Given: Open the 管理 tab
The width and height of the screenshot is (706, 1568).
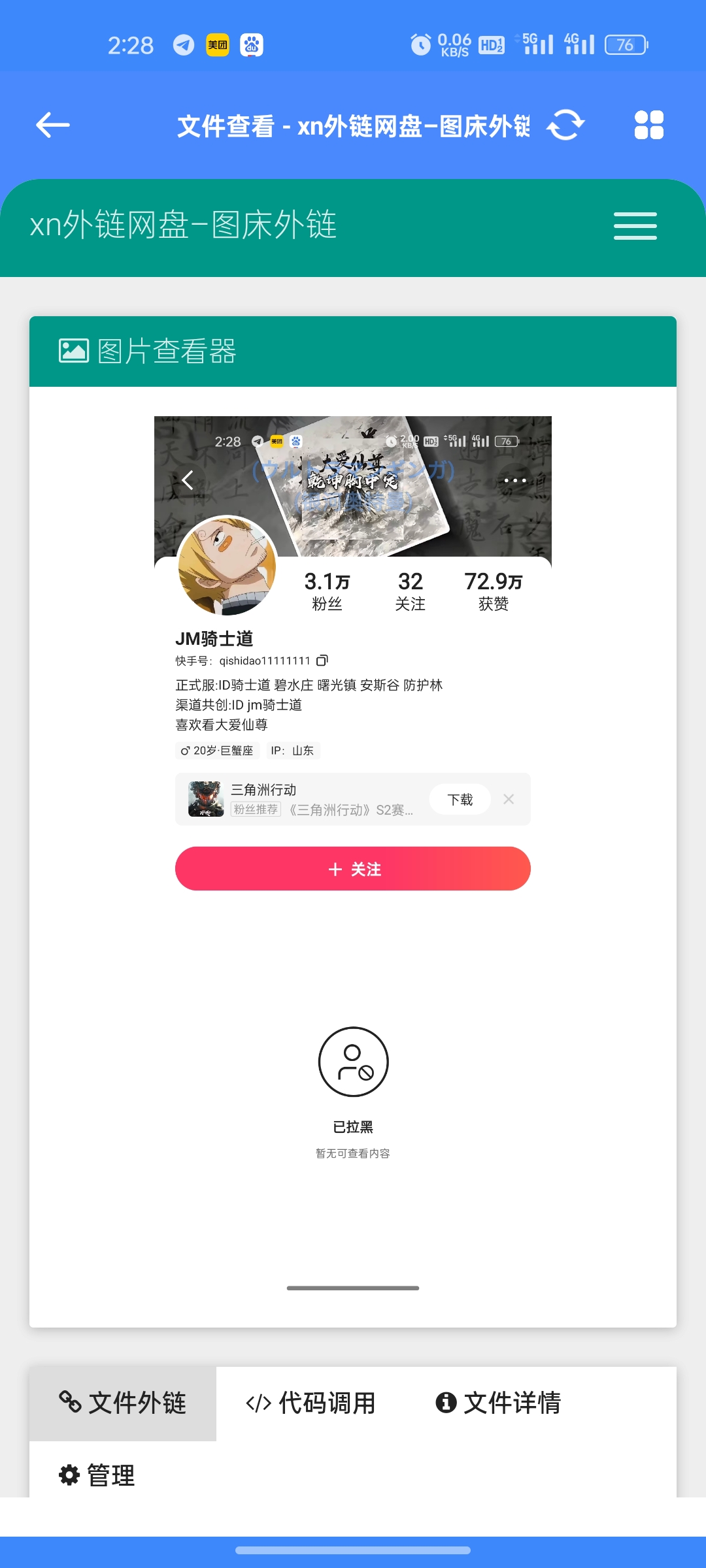Looking at the screenshot, I should (97, 1475).
